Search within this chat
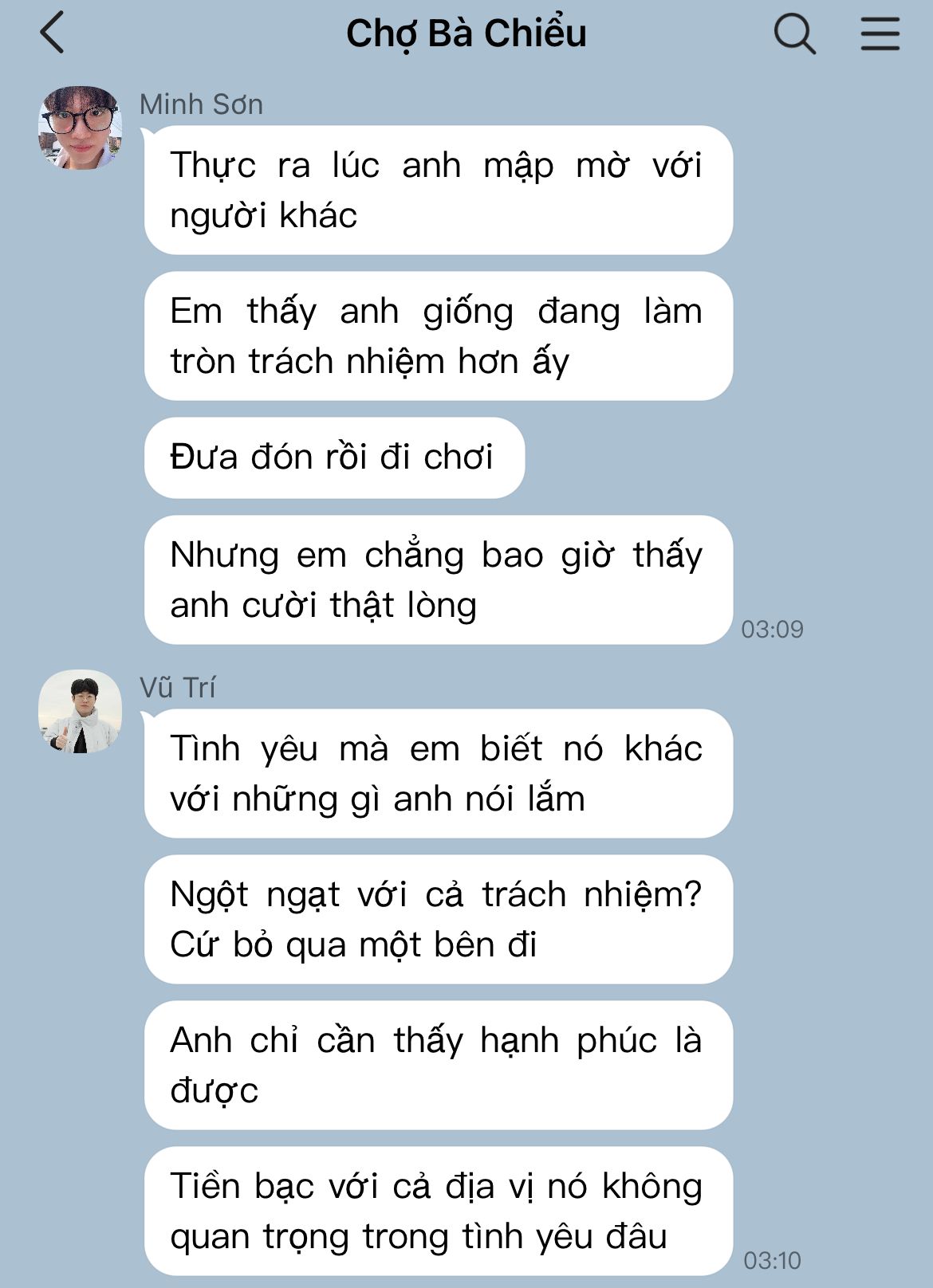933x1288 pixels. coord(794,34)
